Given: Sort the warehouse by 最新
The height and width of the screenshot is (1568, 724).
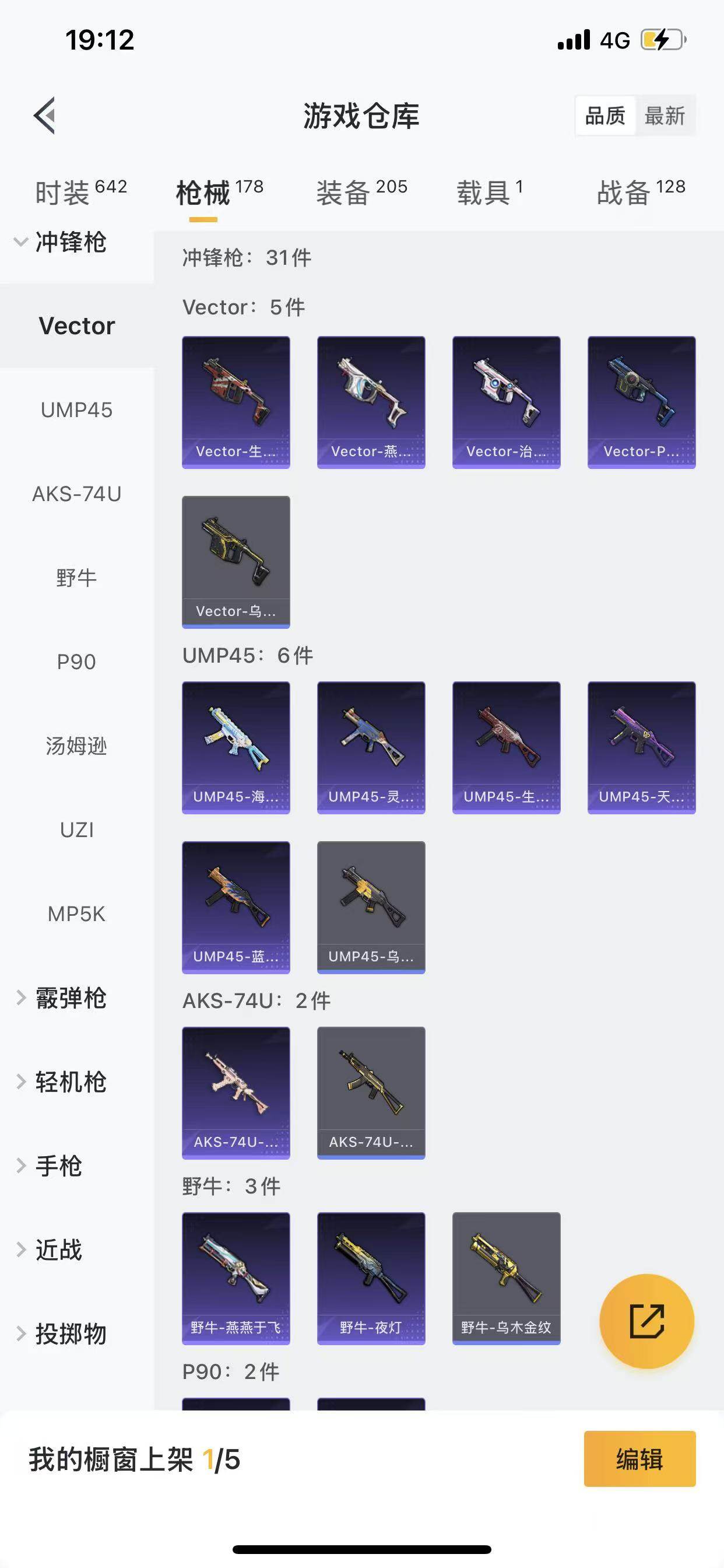Looking at the screenshot, I should pos(665,116).
